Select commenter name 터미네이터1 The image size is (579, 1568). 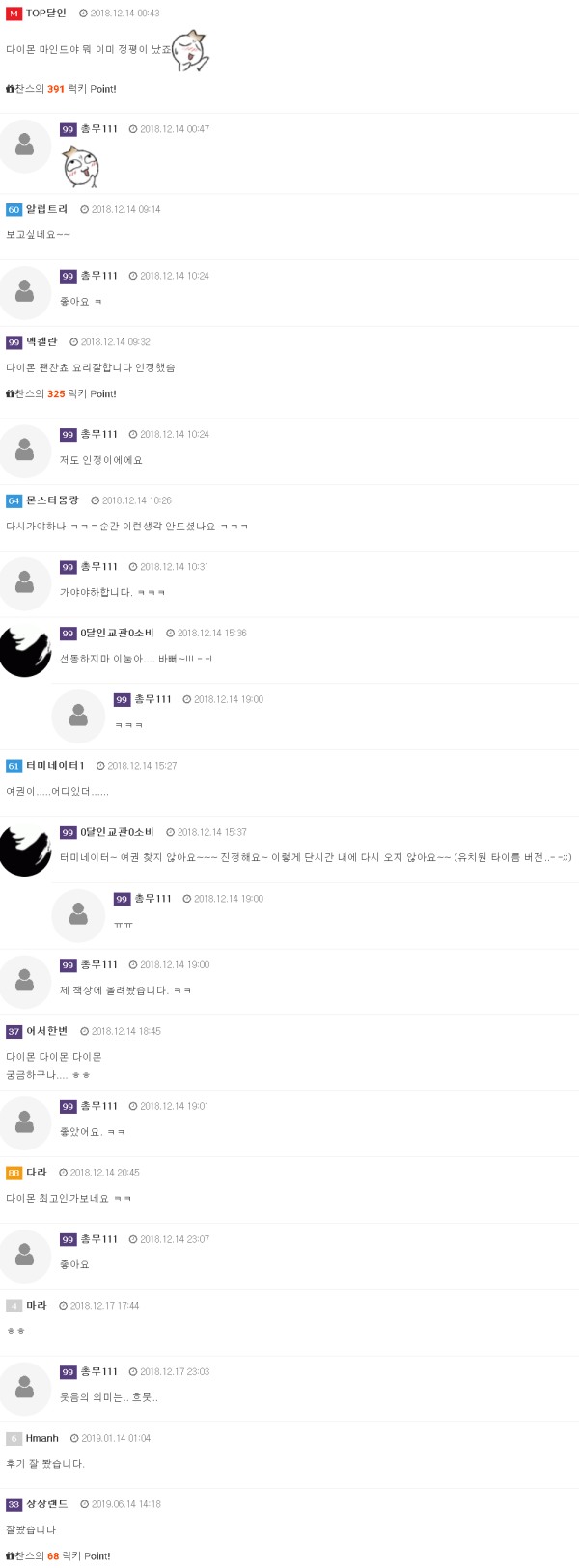click(x=55, y=766)
